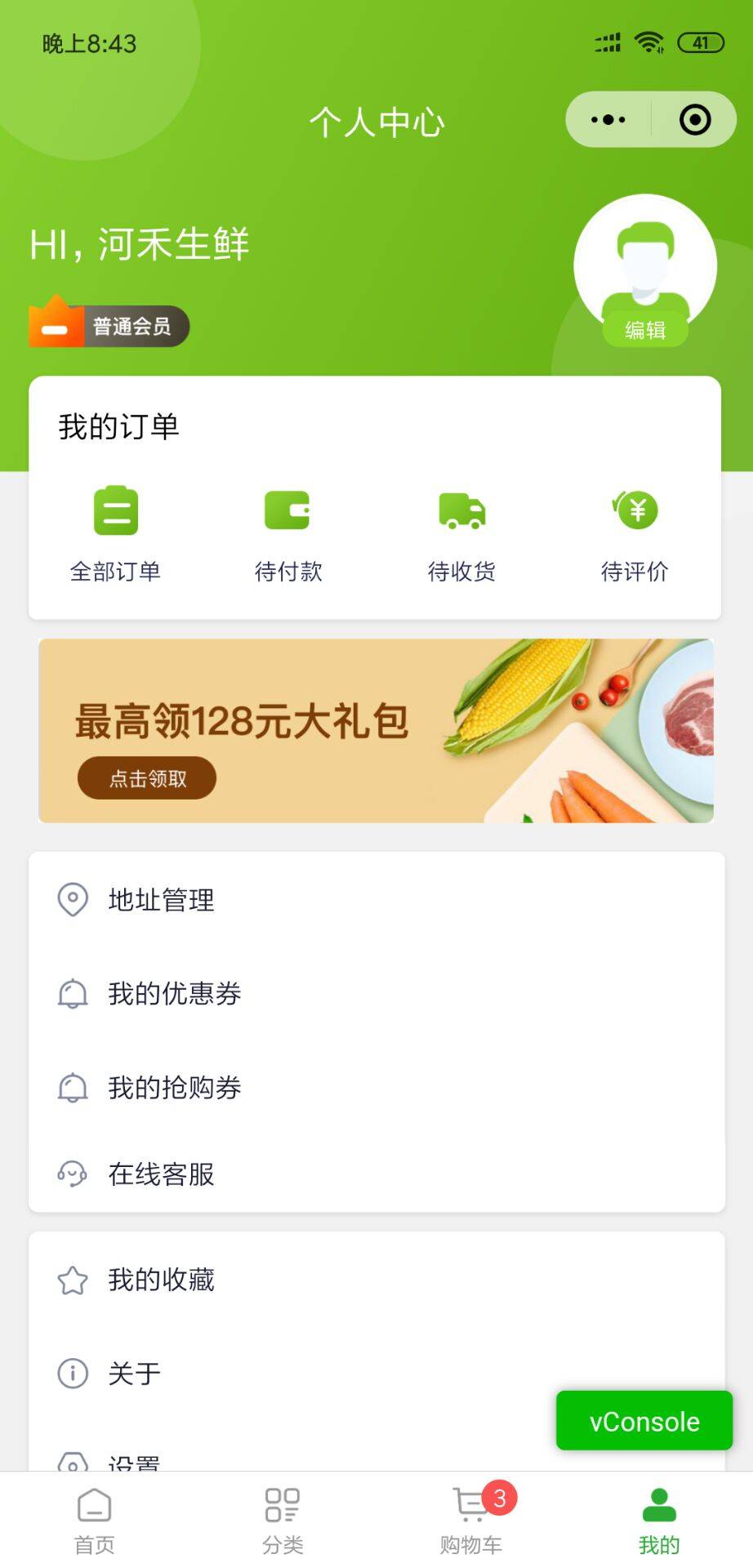Select the 我的收藏 star icon
The width and height of the screenshot is (753, 1568).
(72, 1280)
